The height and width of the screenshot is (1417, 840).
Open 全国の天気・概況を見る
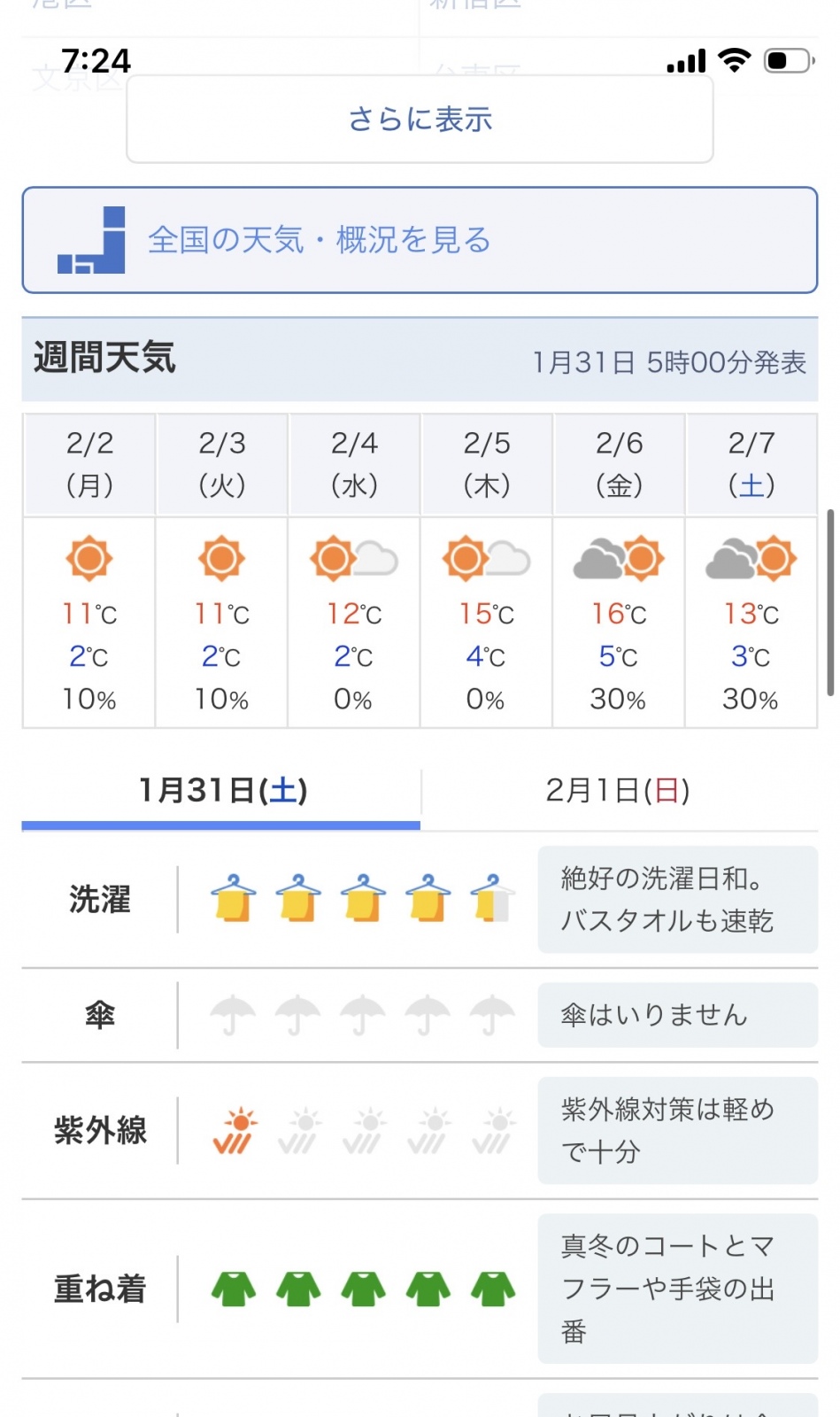click(420, 240)
